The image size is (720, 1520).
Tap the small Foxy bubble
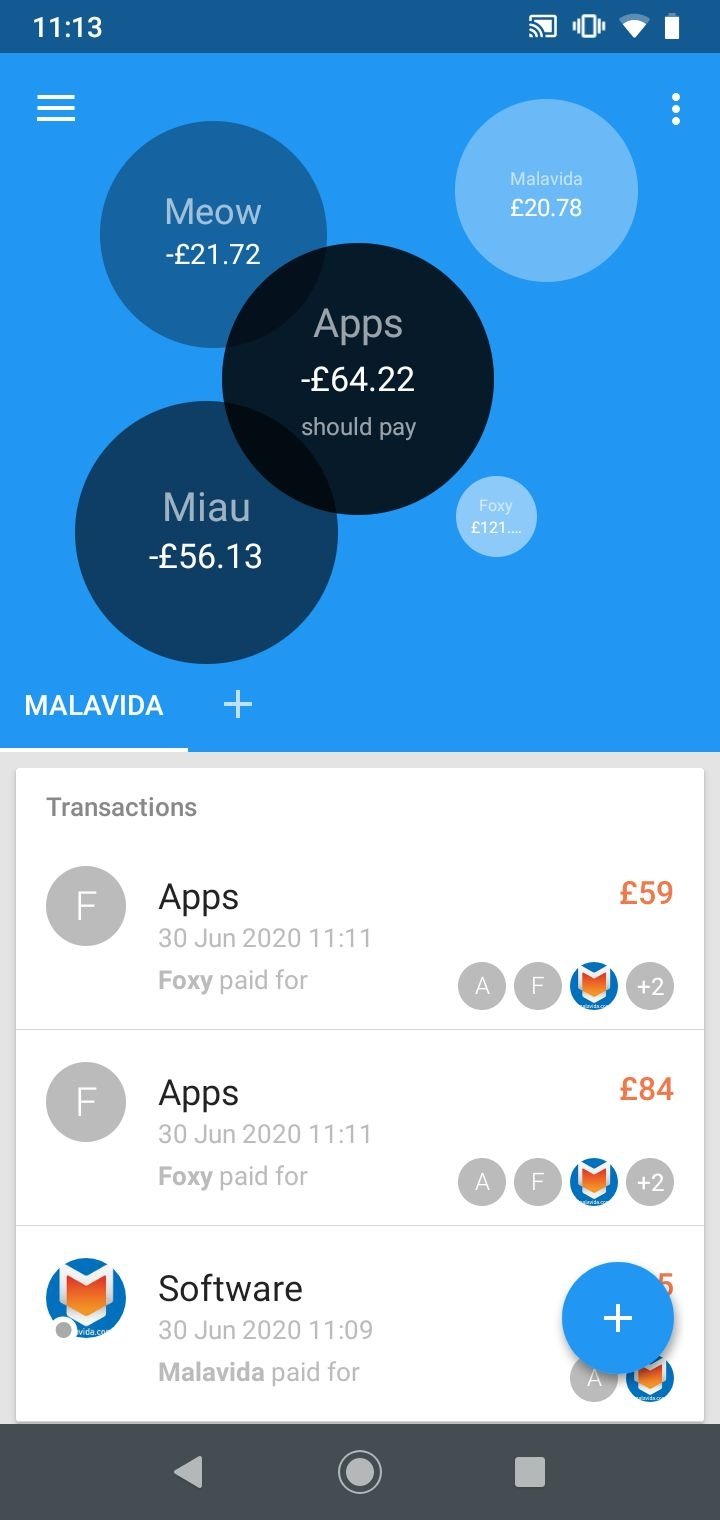click(x=496, y=516)
